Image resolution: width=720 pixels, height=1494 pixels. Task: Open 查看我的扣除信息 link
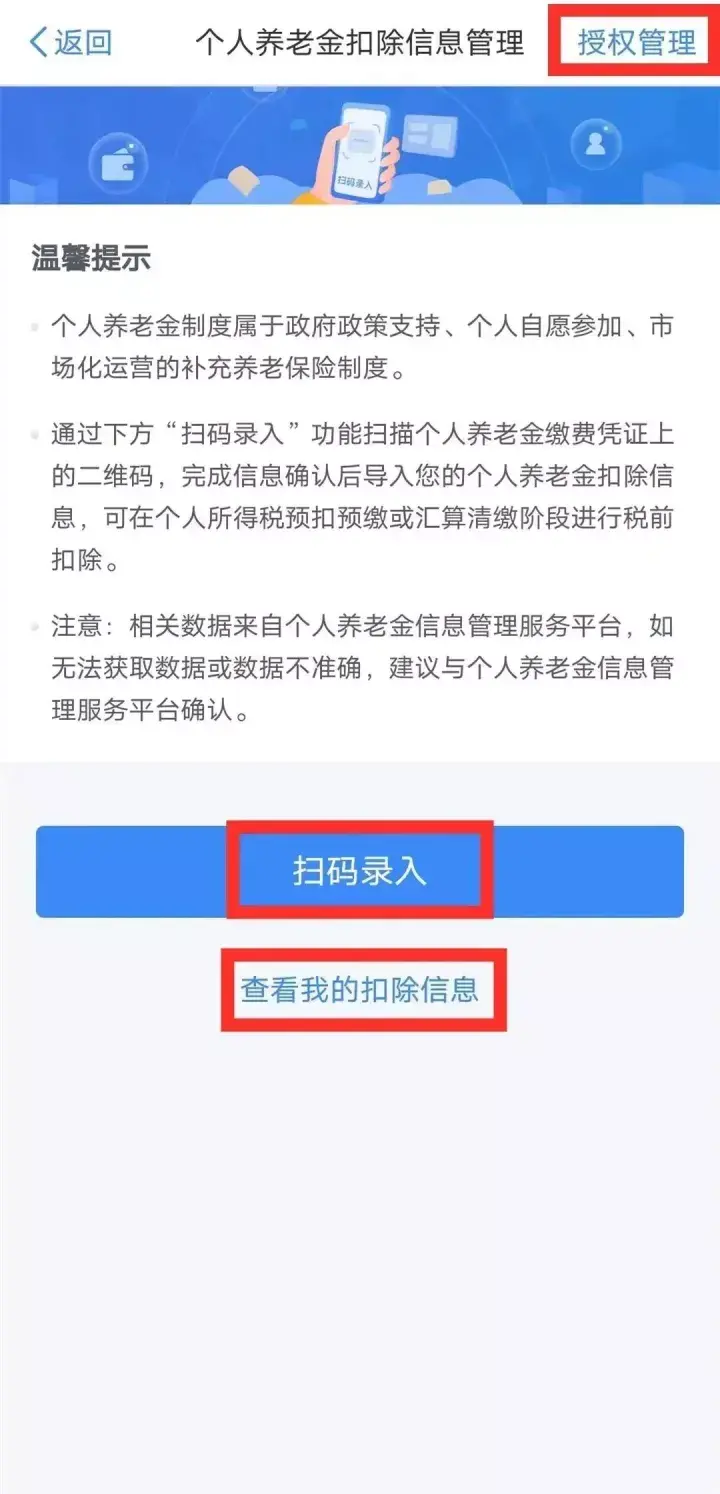(x=360, y=990)
